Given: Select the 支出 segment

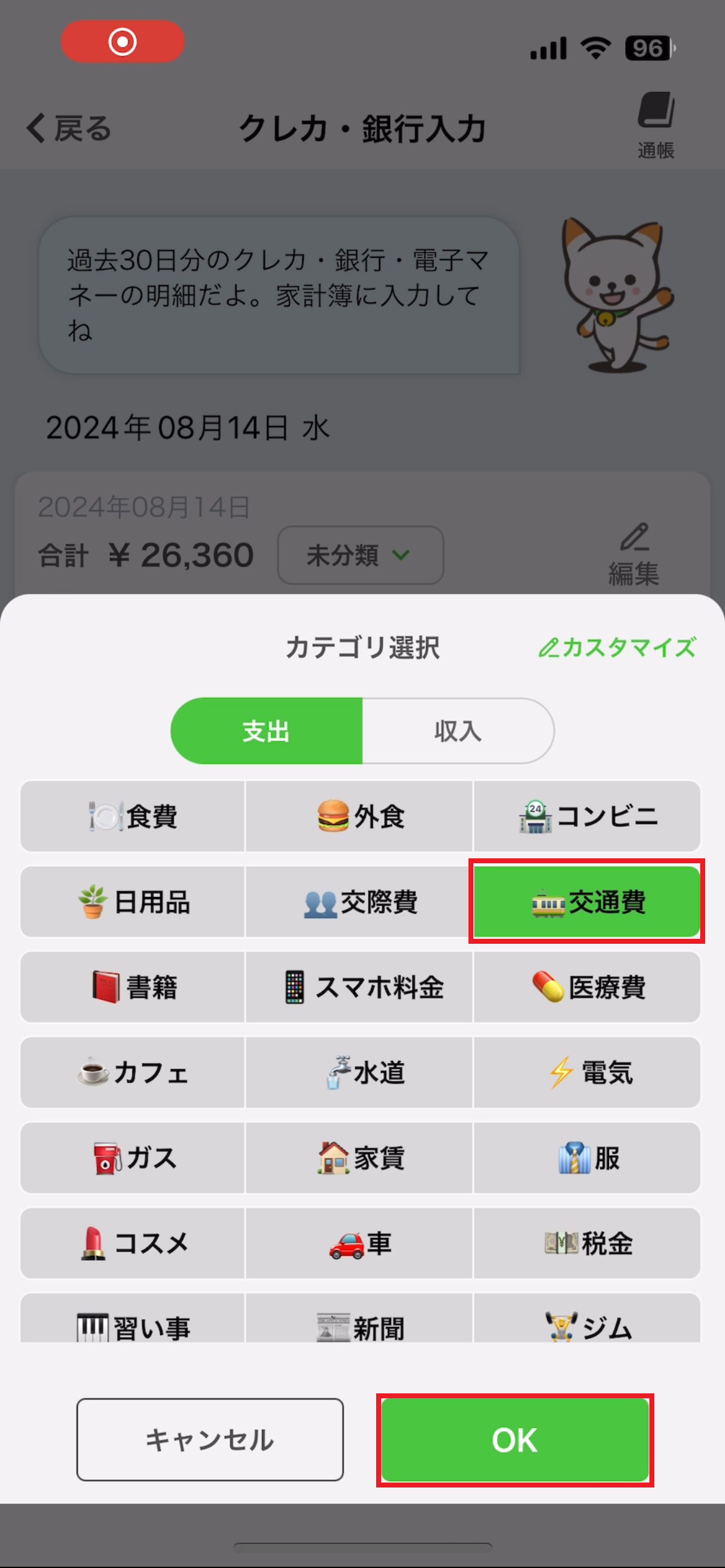Looking at the screenshot, I should point(266,731).
